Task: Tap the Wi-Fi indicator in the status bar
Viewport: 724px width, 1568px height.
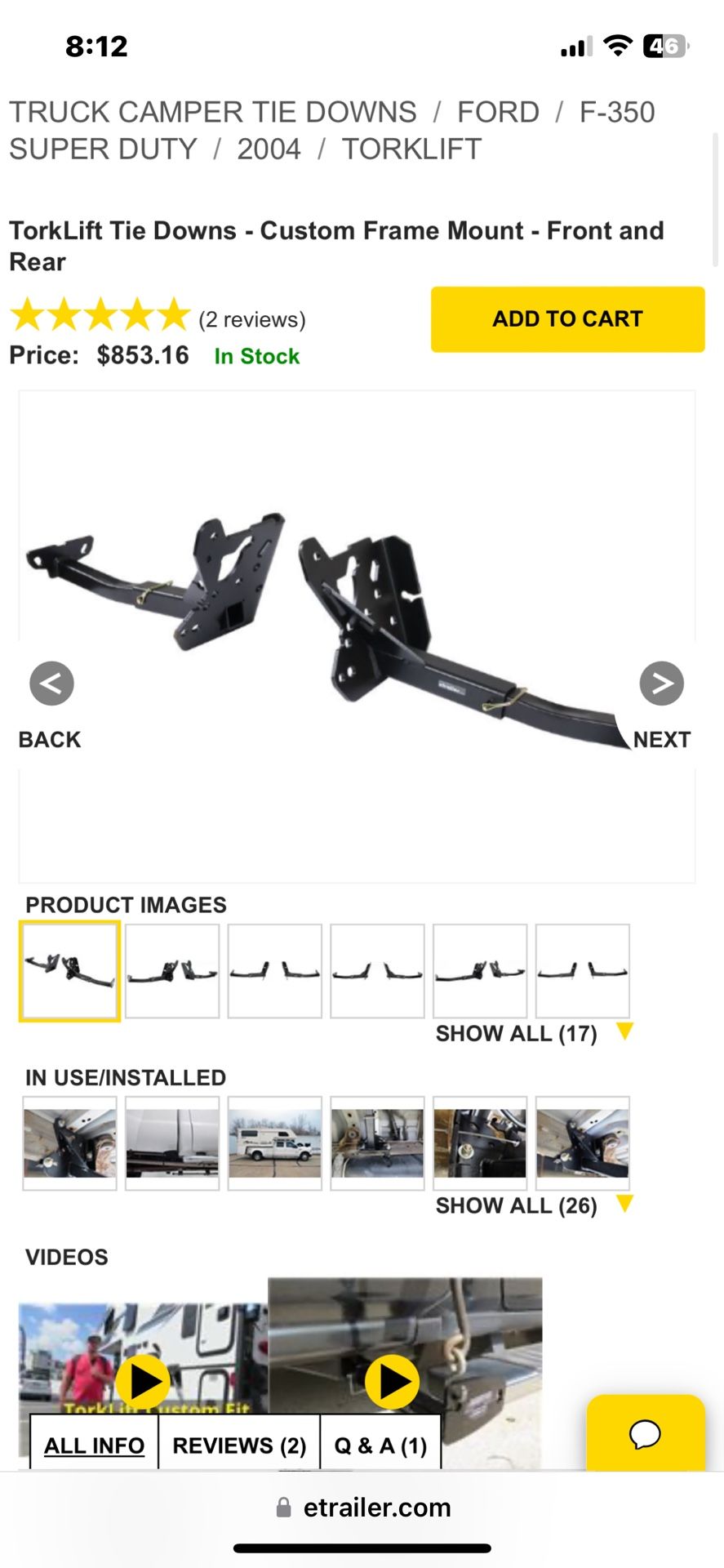Action: pyautogui.click(x=618, y=47)
